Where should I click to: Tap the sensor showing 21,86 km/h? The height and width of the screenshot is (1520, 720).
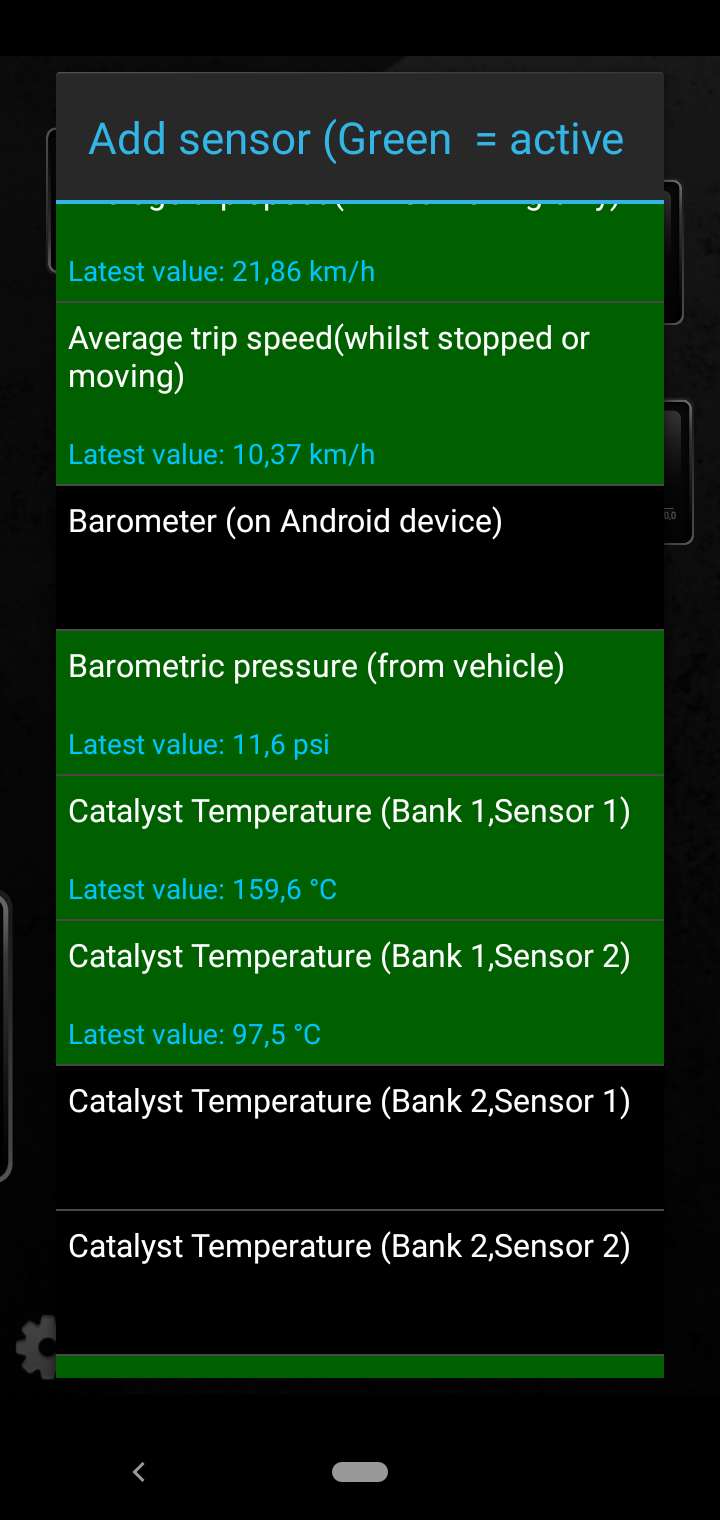click(360, 250)
